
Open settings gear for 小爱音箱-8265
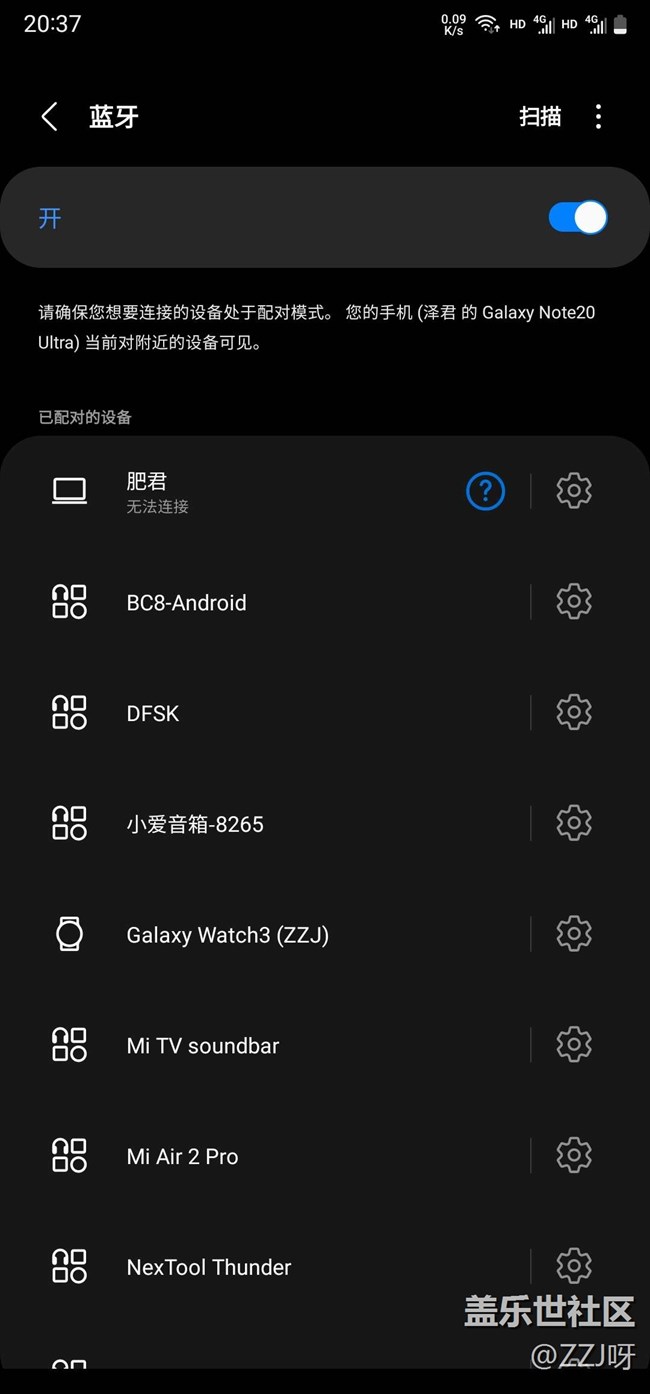(574, 824)
